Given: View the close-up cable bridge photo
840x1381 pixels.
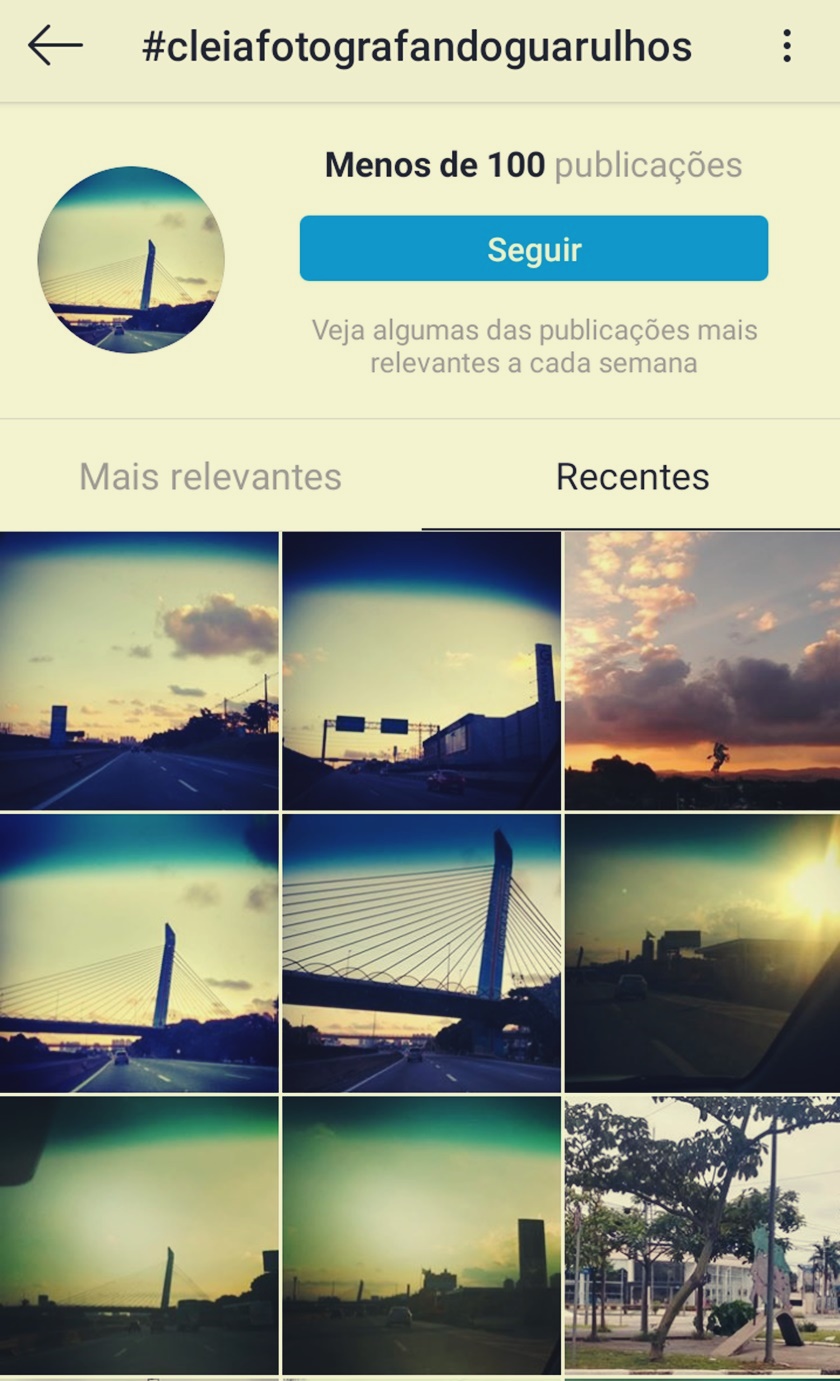Looking at the screenshot, I should [421, 952].
